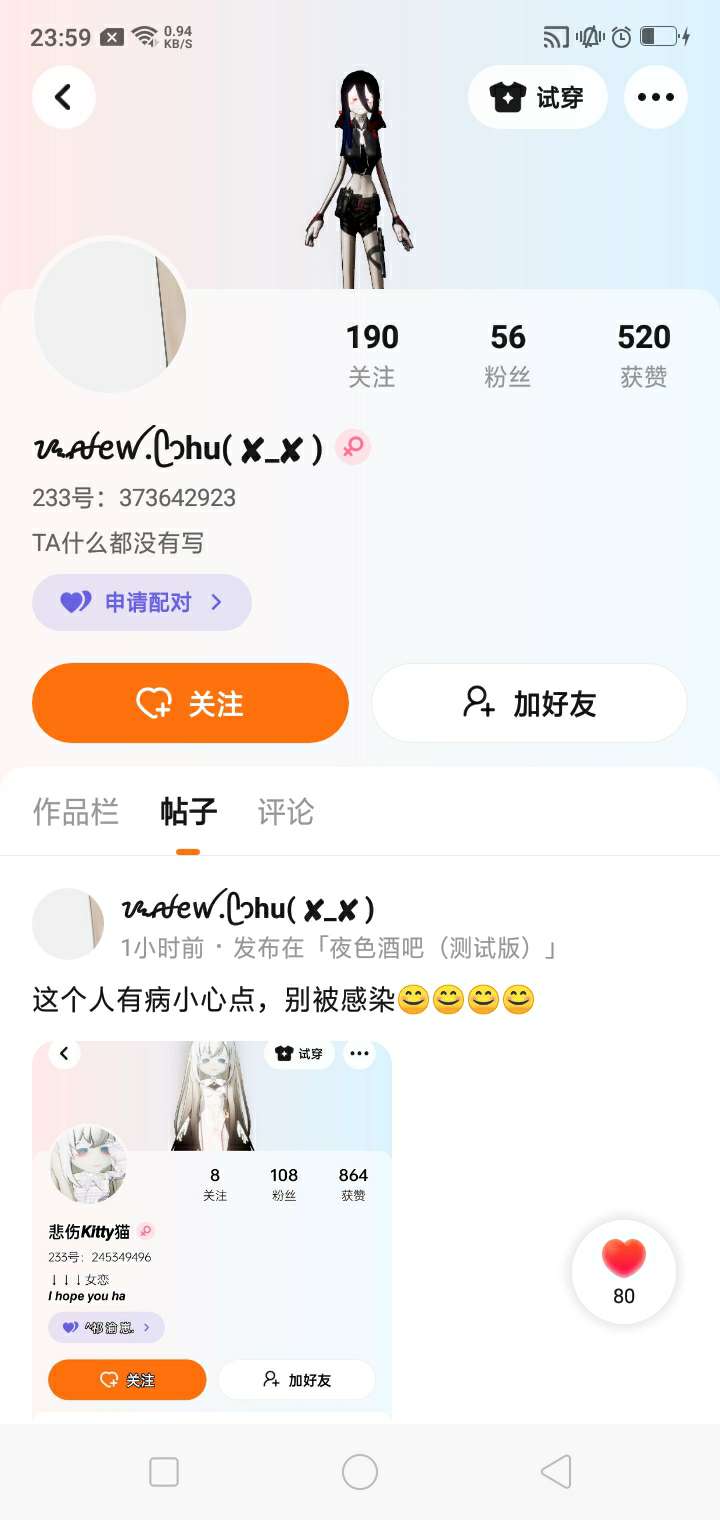Open the three-dot overflow menu
The image size is (720, 1520).
[x=656, y=97]
